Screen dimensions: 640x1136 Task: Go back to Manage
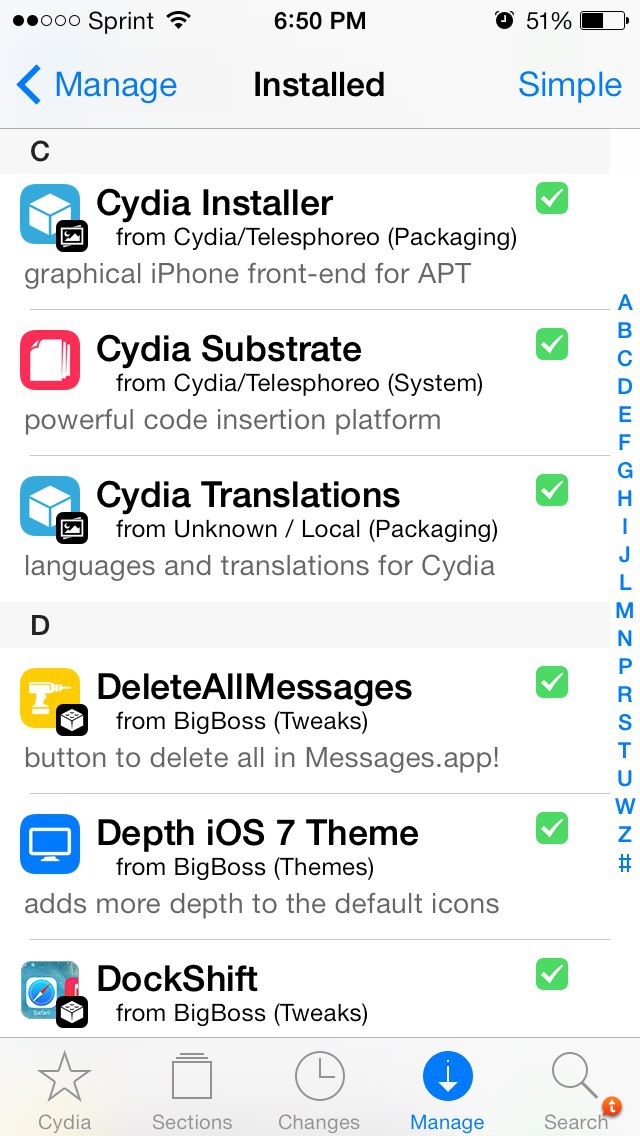(x=98, y=85)
